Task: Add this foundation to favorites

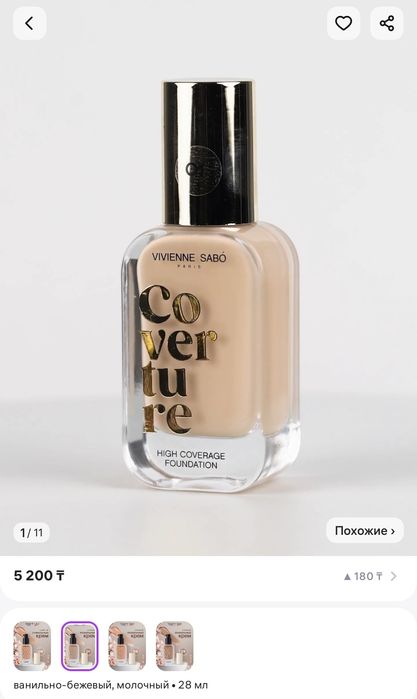Action: click(x=343, y=23)
